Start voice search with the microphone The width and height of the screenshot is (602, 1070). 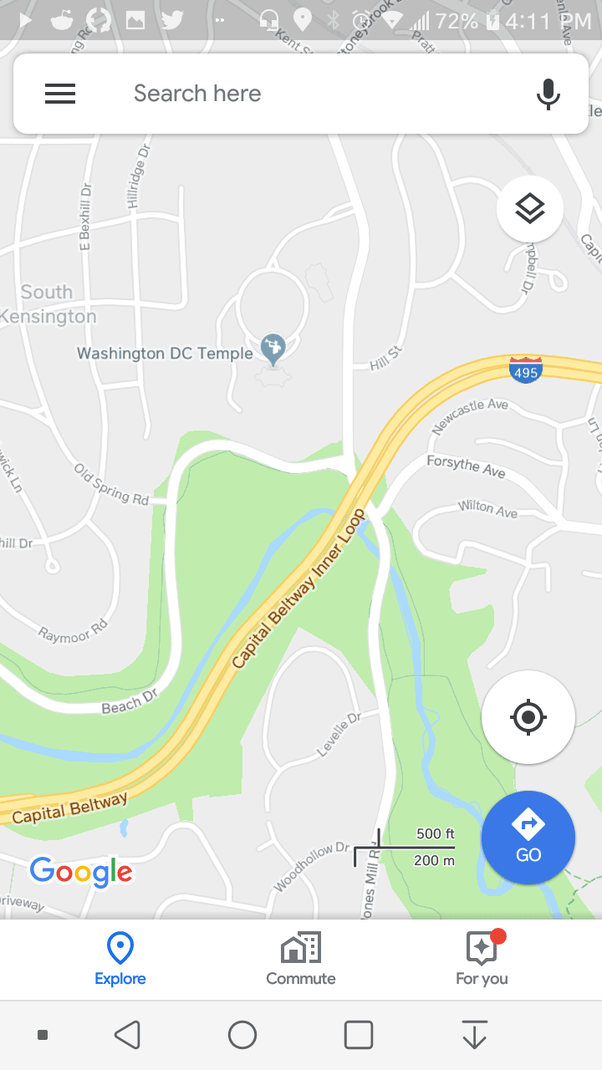547,94
